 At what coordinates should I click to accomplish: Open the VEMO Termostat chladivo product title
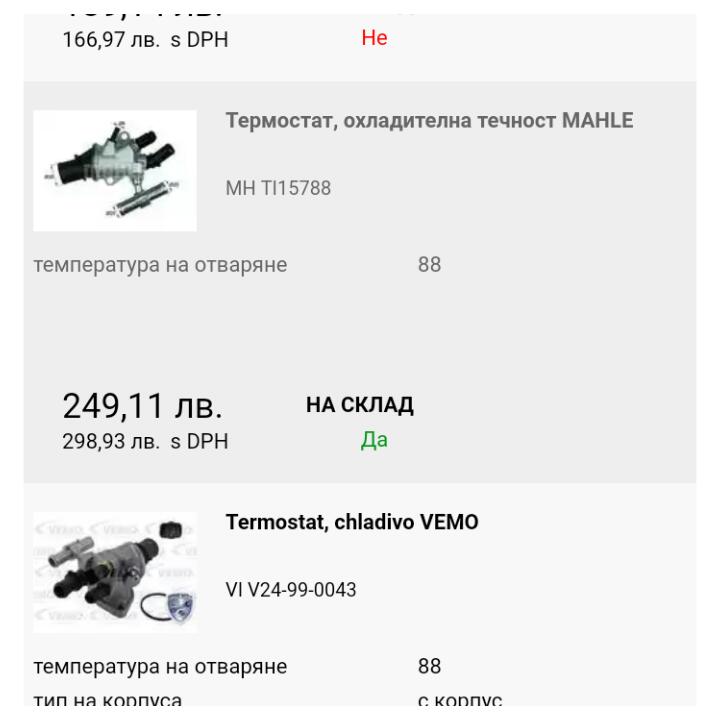353,522
